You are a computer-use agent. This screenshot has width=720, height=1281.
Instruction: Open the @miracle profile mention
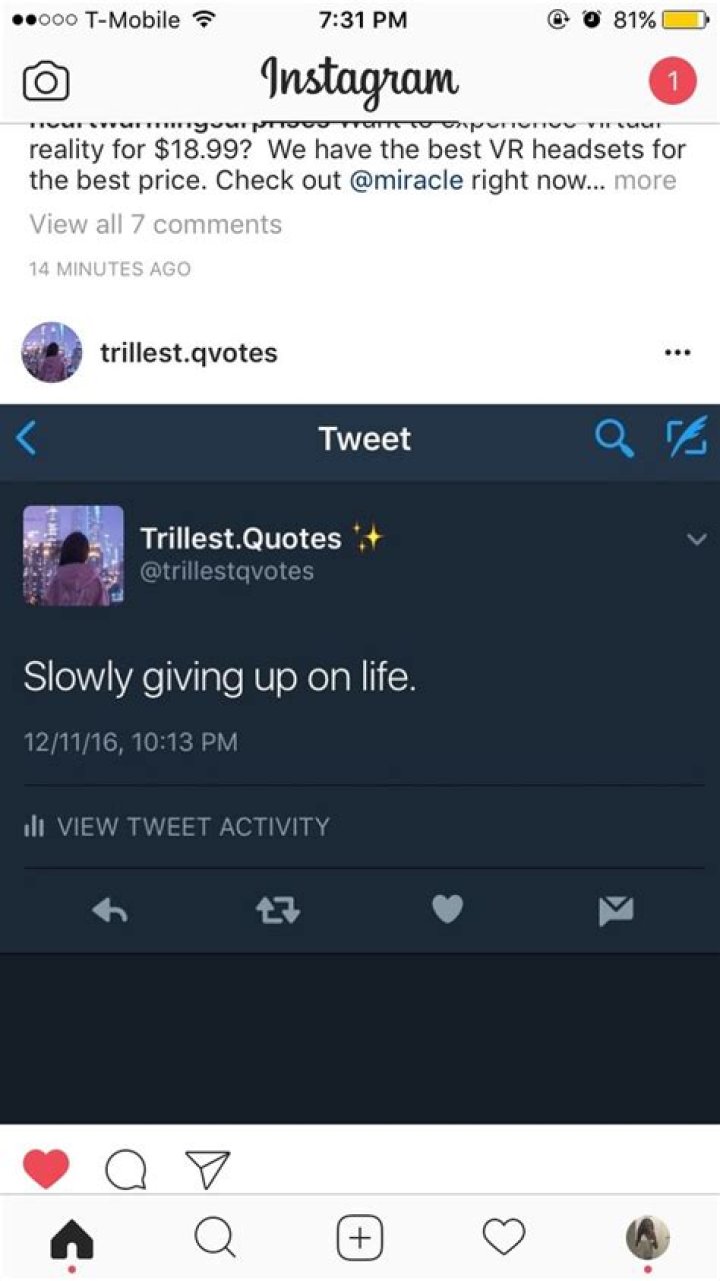pos(406,181)
